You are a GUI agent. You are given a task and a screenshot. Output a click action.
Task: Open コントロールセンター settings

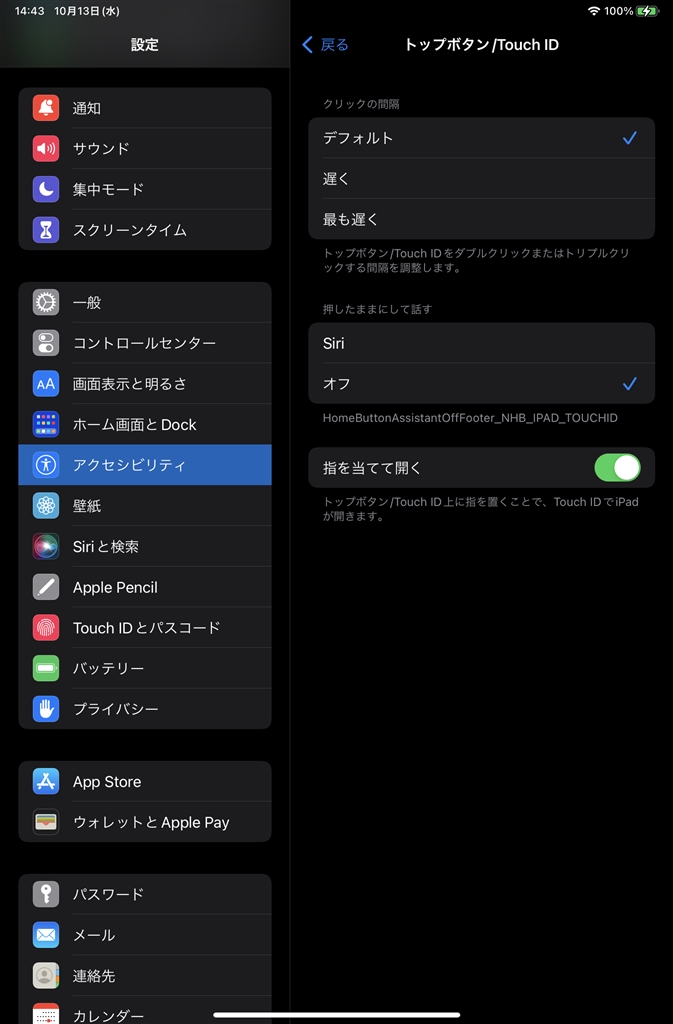[x=145, y=343]
